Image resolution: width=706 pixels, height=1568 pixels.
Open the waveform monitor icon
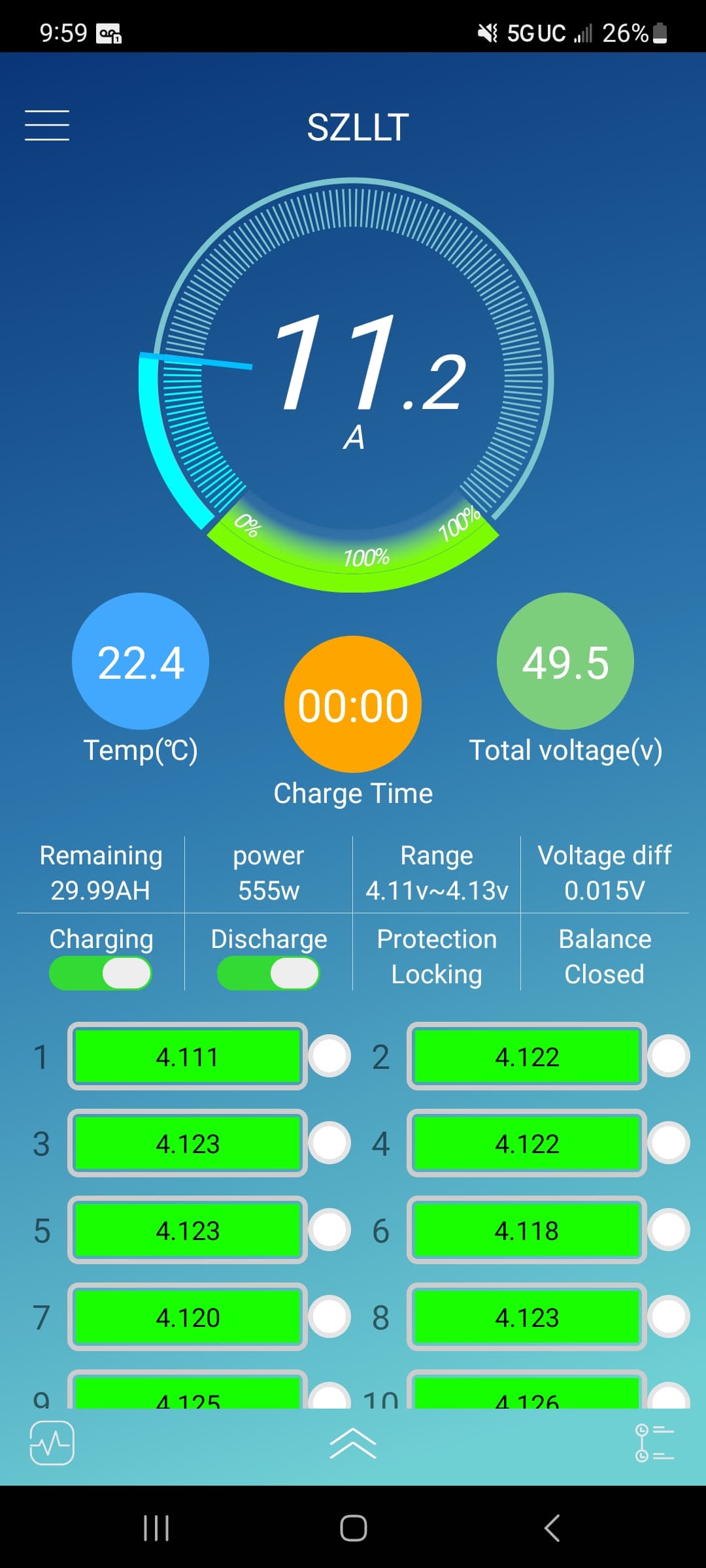[52, 1443]
